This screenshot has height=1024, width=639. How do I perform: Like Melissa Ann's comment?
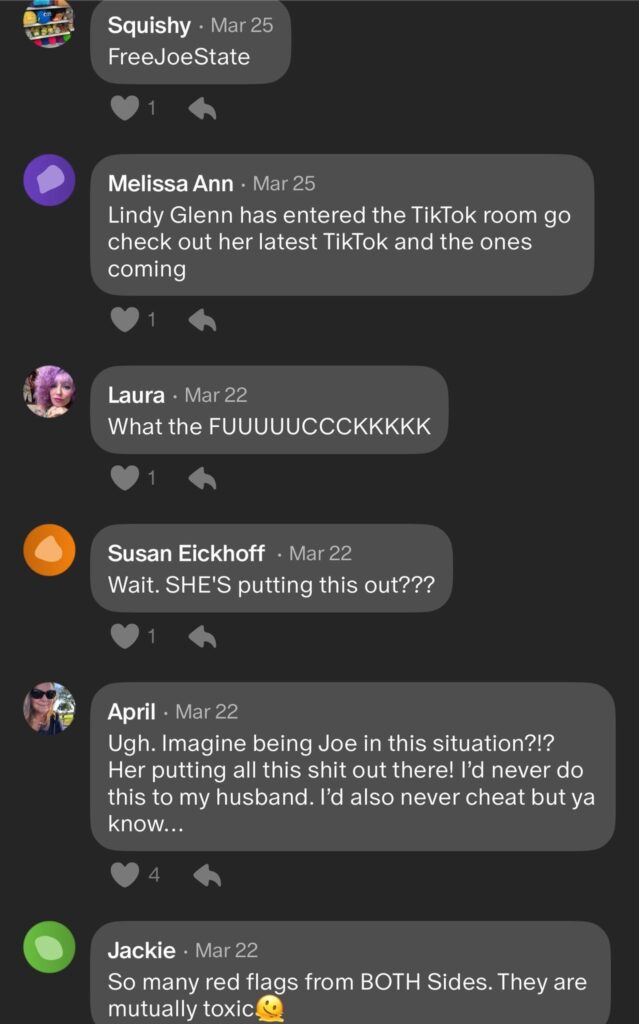[124, 320]
